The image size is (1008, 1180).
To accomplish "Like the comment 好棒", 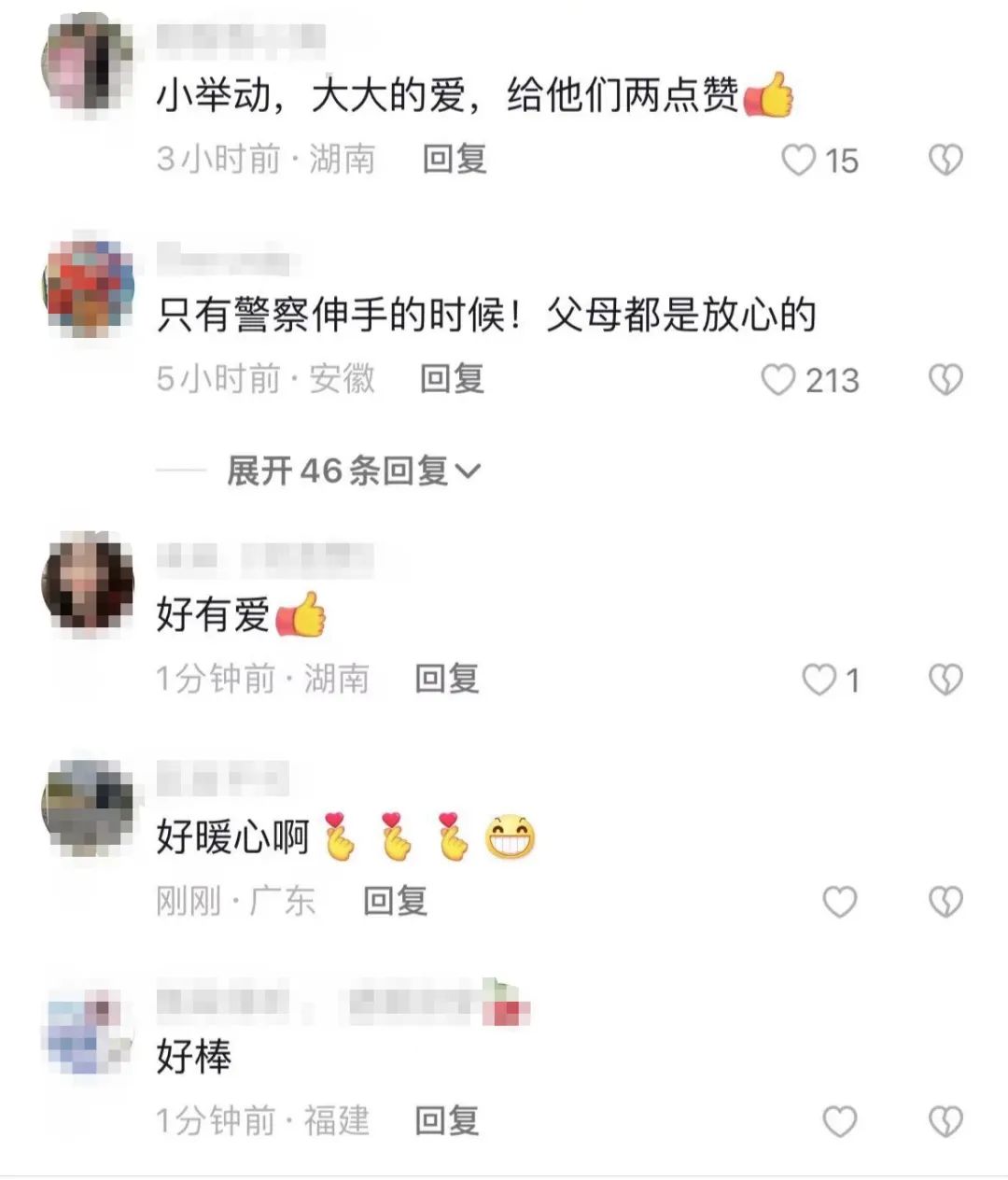I will [839, 1121].
